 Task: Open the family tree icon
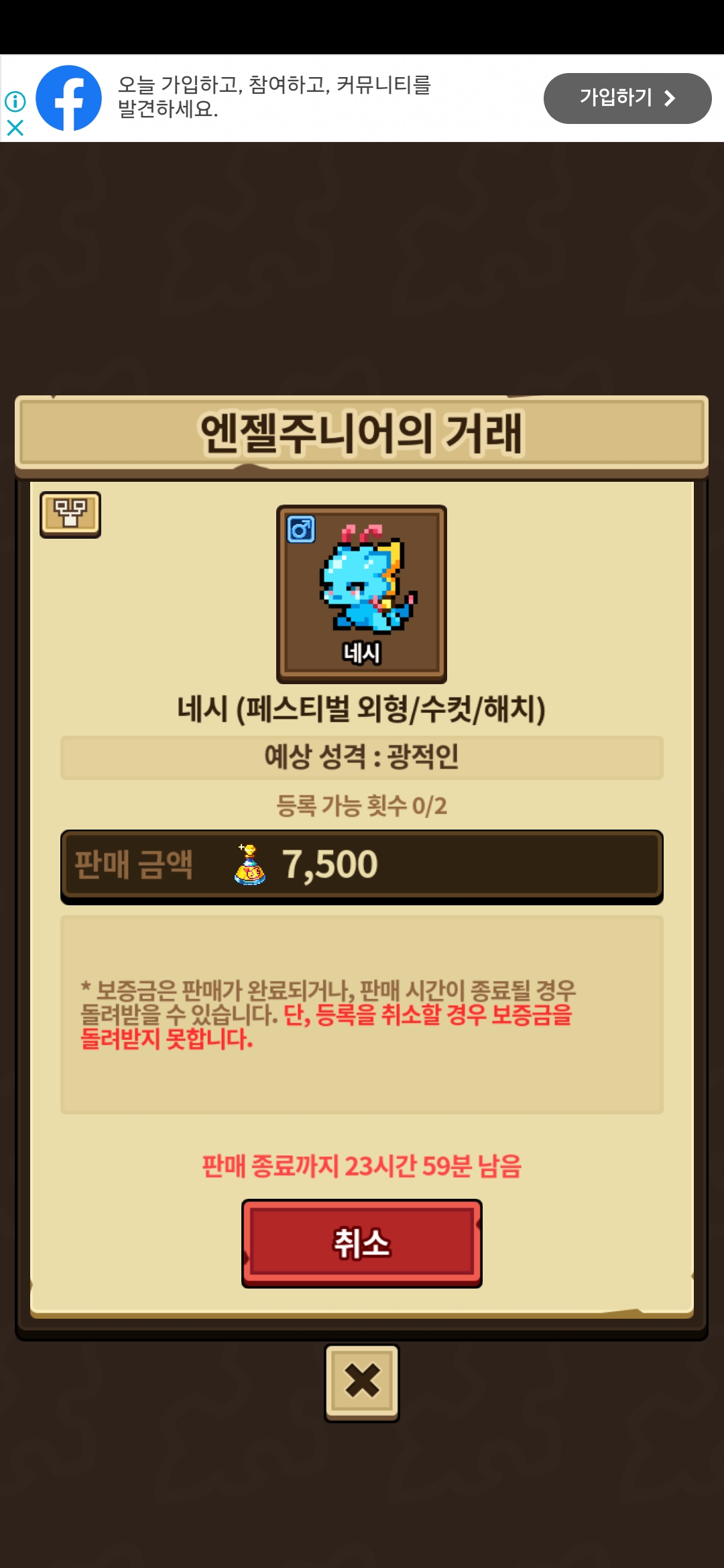(x=70, y=514)
